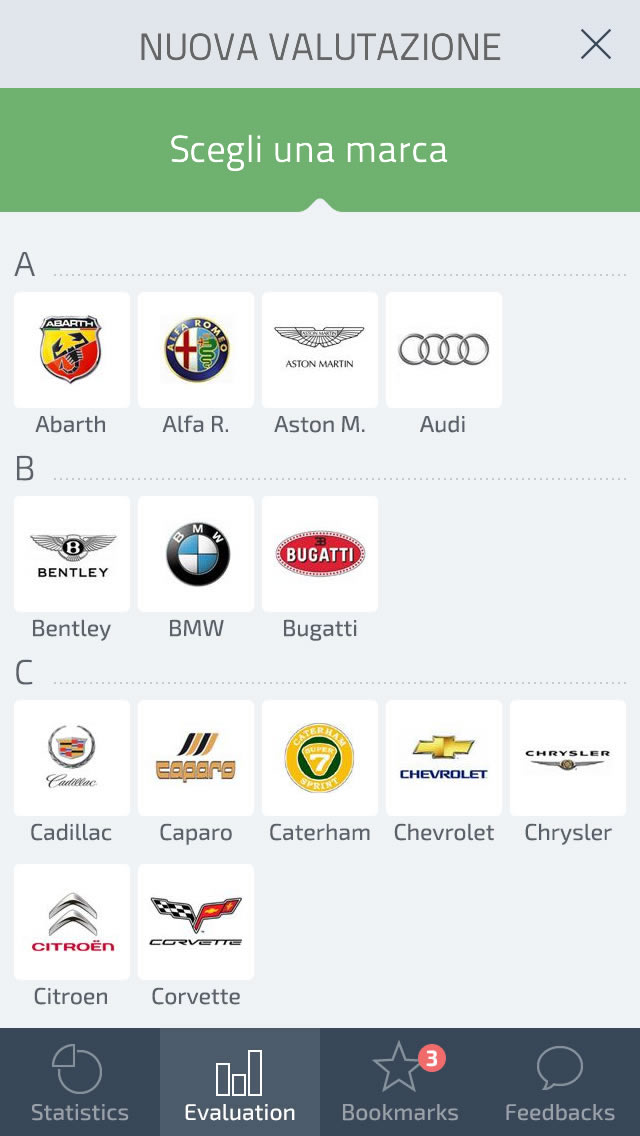Pick the Aston Martin tile
Screen dimensions: 640x1136
[320, 350]
